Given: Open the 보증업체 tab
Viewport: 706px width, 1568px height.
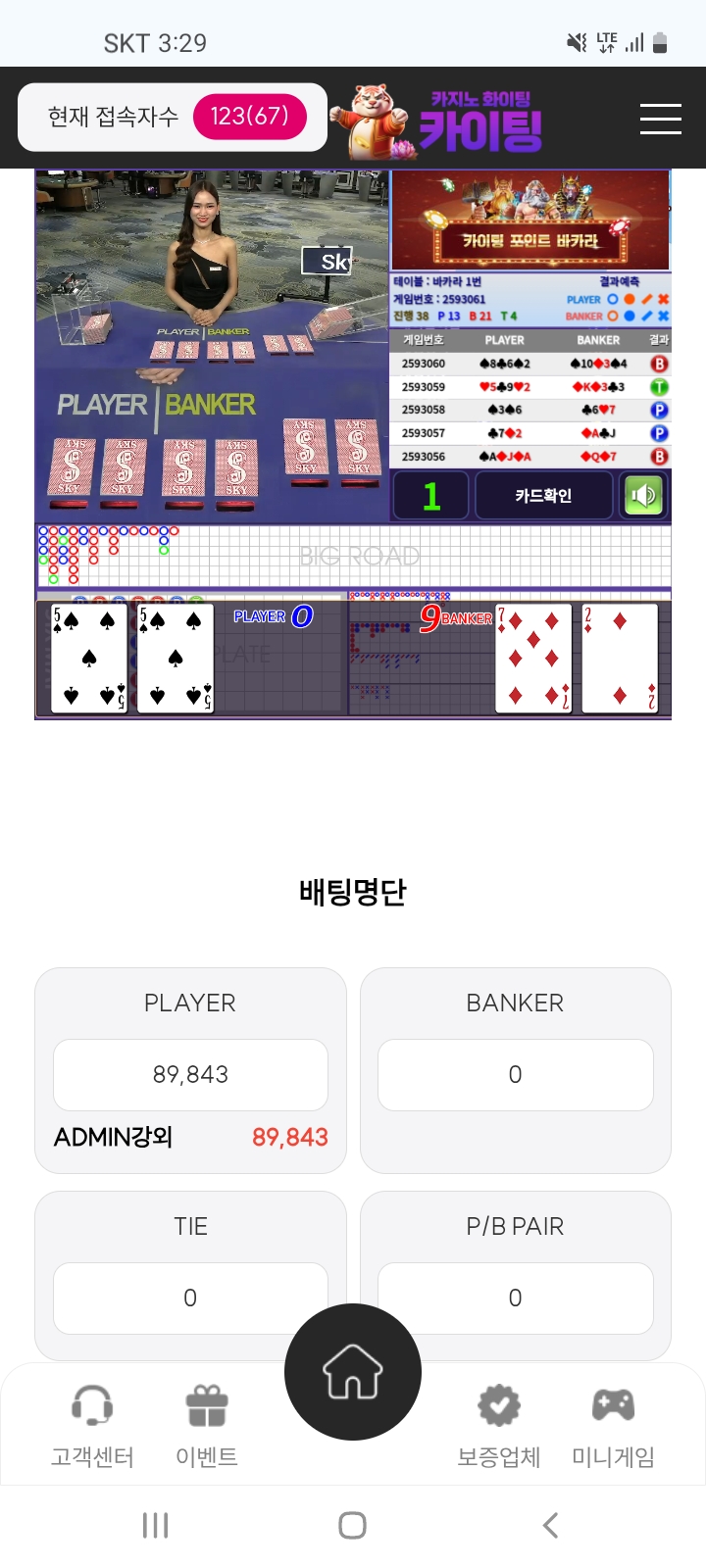Looking at the screenshot, I should [499, 1426].
